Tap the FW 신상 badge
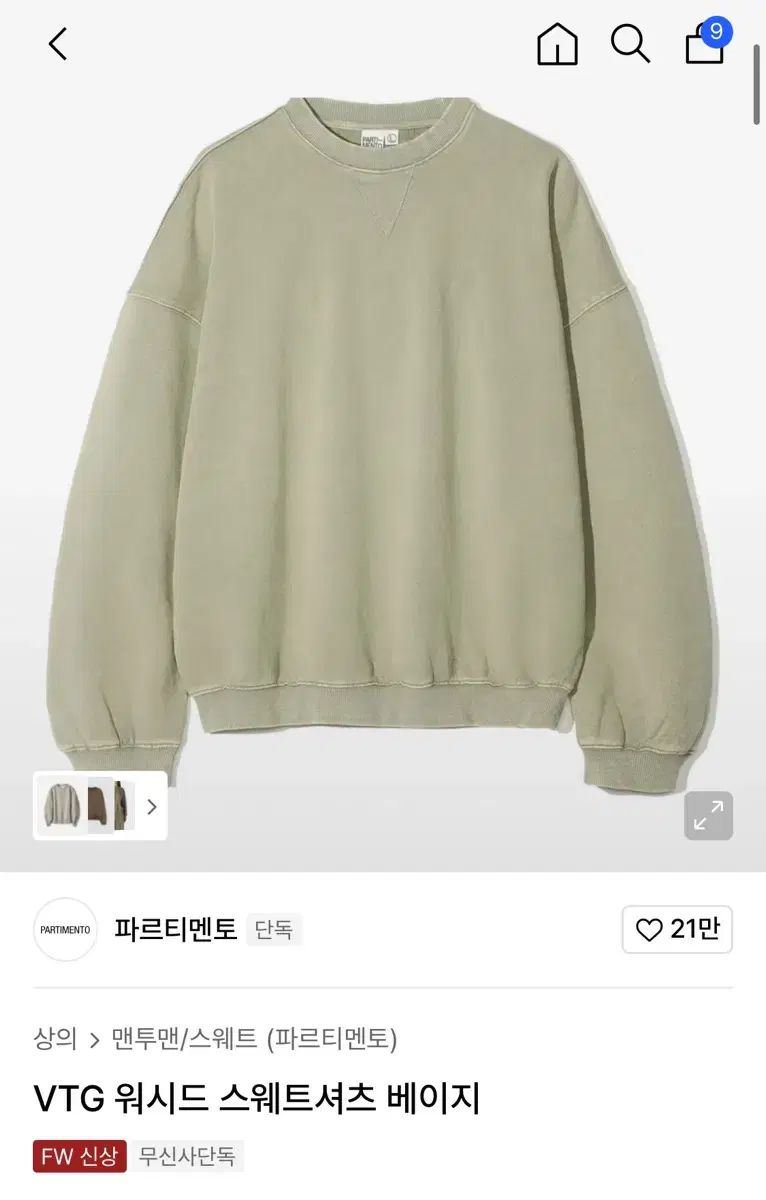The image size is (766, 1200). pyautogui.click(x=79, y=1156)
